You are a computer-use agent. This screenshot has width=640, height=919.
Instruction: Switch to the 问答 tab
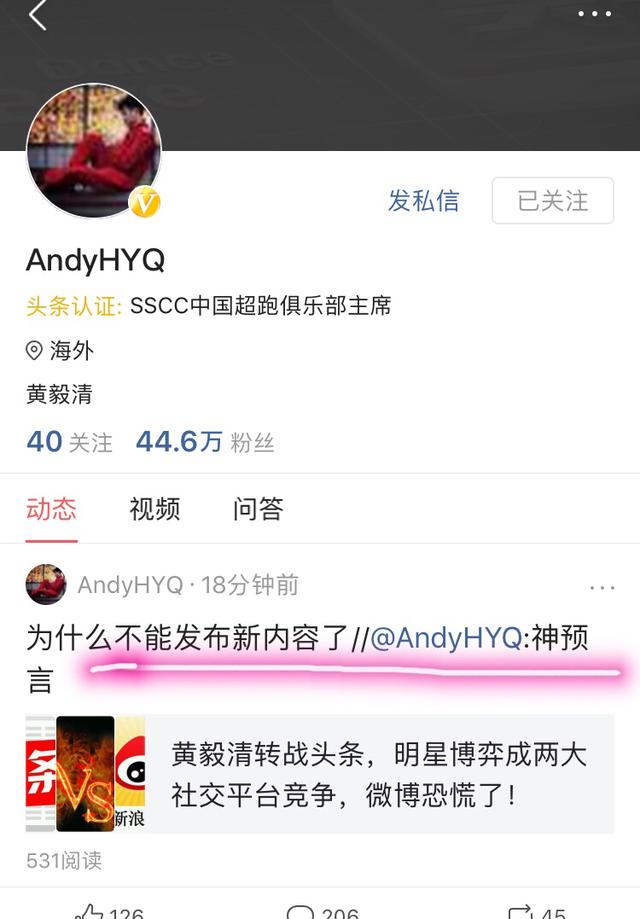(x=258, y=509)
